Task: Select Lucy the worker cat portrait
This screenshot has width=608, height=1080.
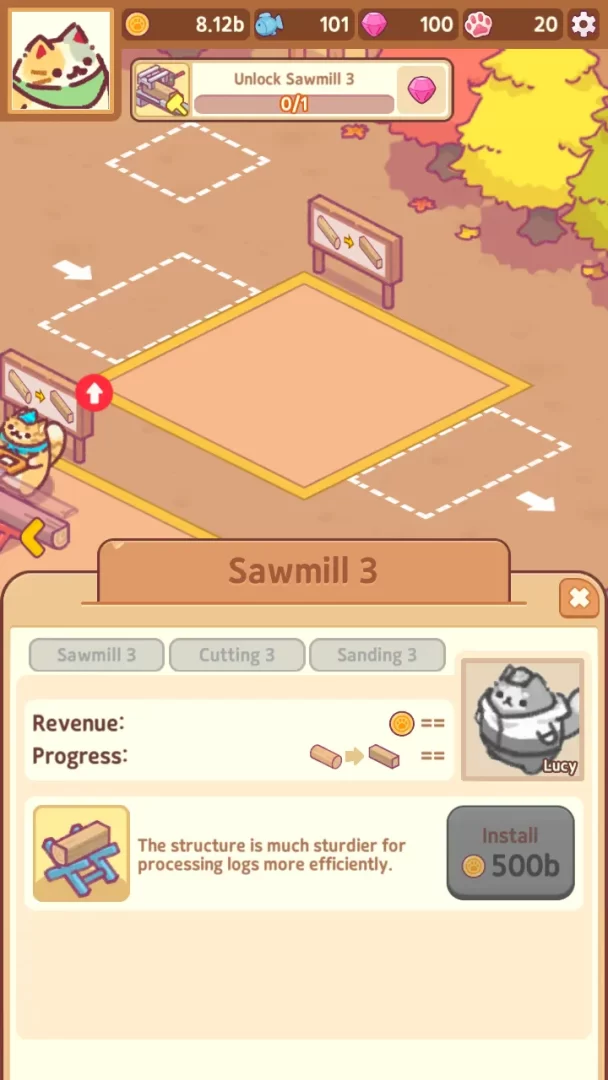Action: 520,718
